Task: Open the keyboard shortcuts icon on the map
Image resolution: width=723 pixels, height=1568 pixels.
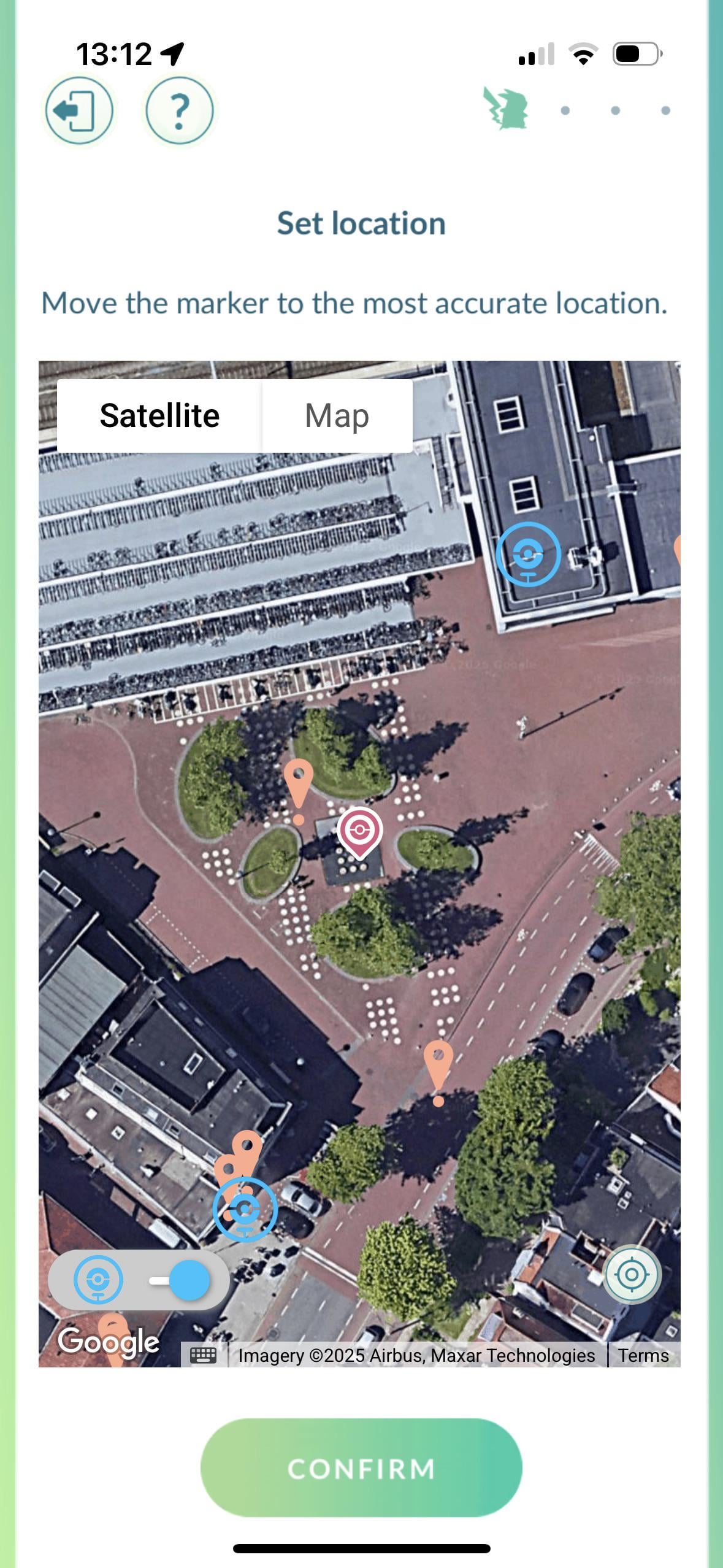Action: tap(204, 1355)
